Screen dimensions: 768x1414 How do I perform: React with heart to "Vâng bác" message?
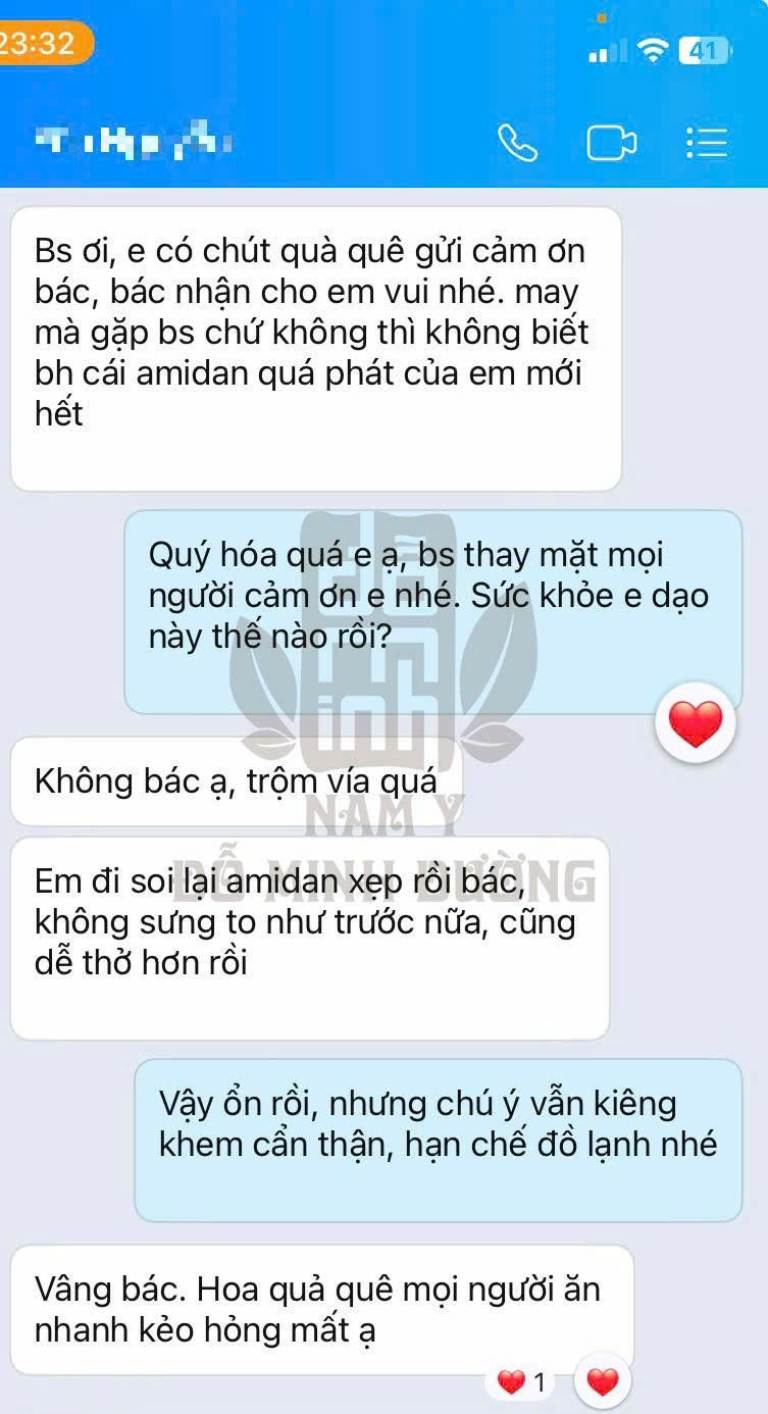(x=602, y=1383)
